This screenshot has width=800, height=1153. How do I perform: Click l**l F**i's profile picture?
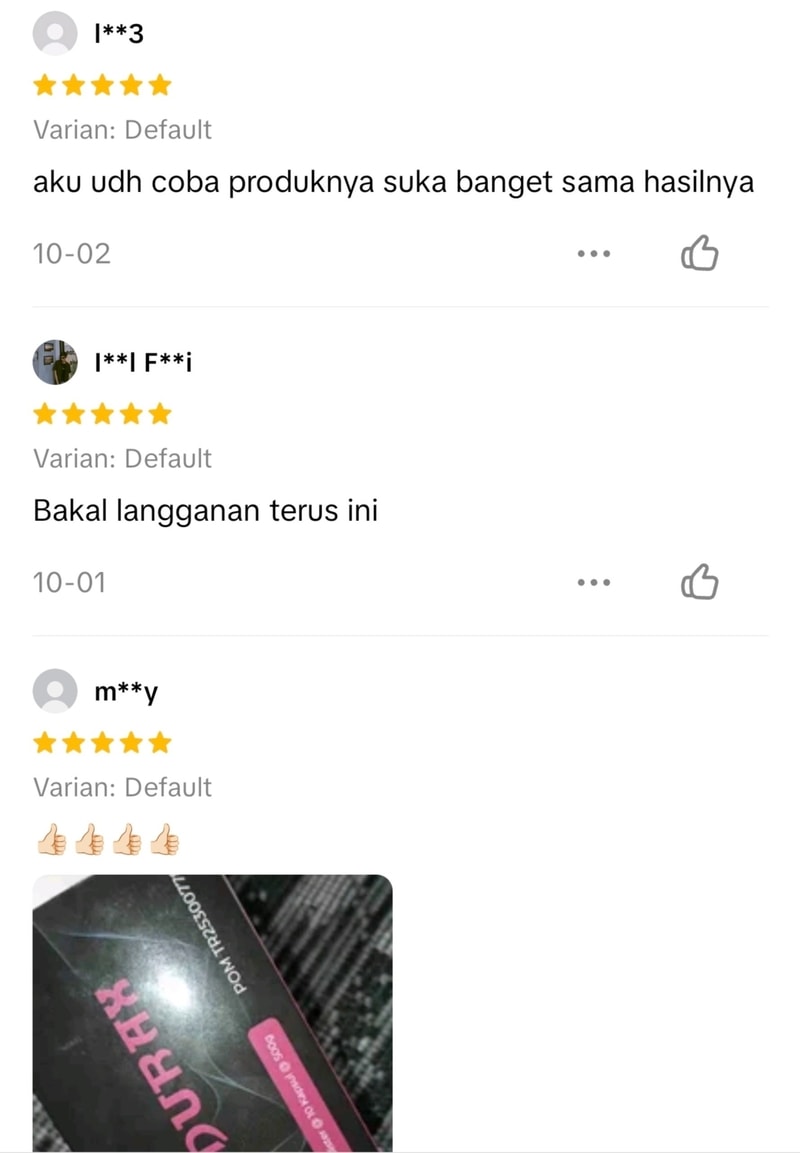click(x=54, y=362)
